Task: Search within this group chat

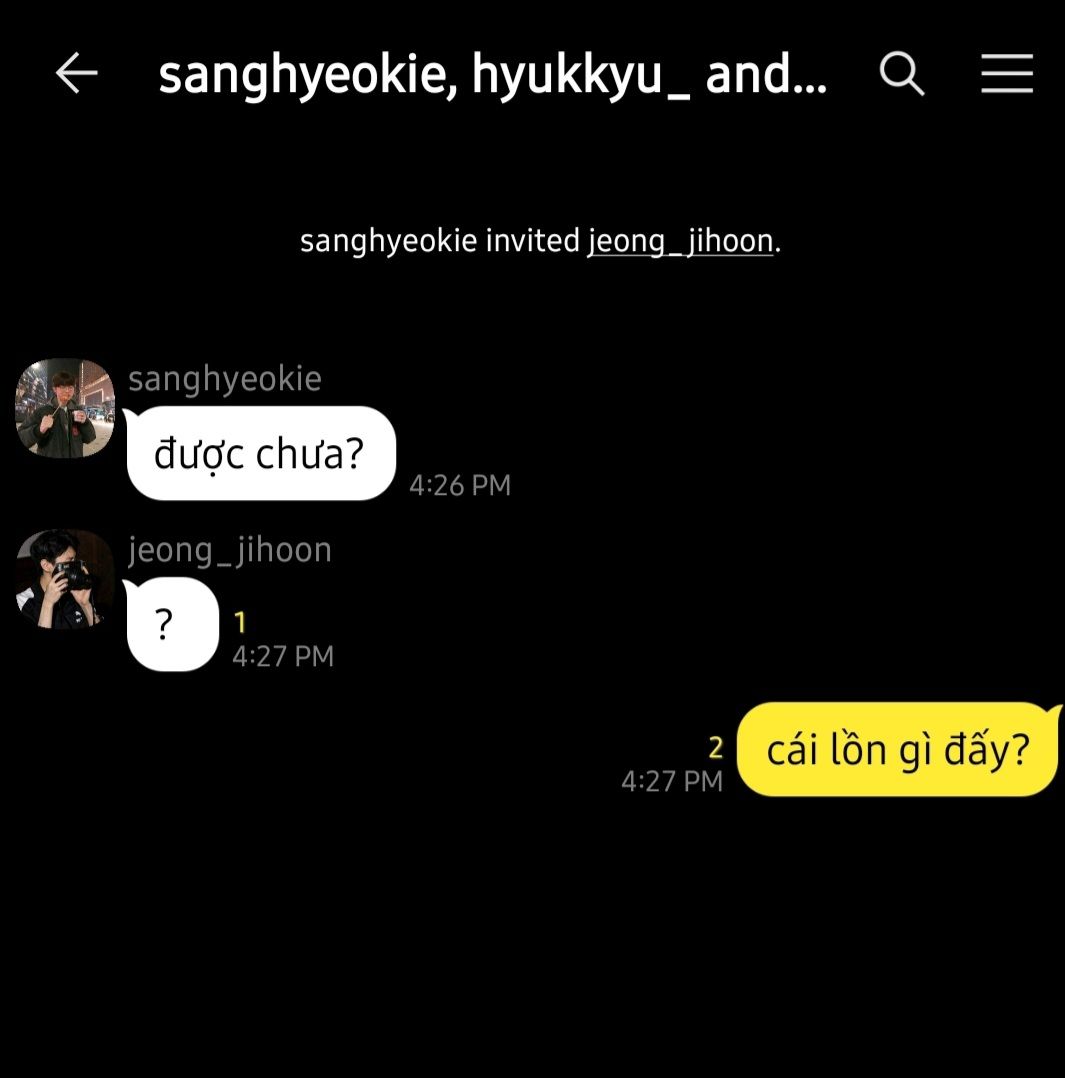Action: pos(901,74)
